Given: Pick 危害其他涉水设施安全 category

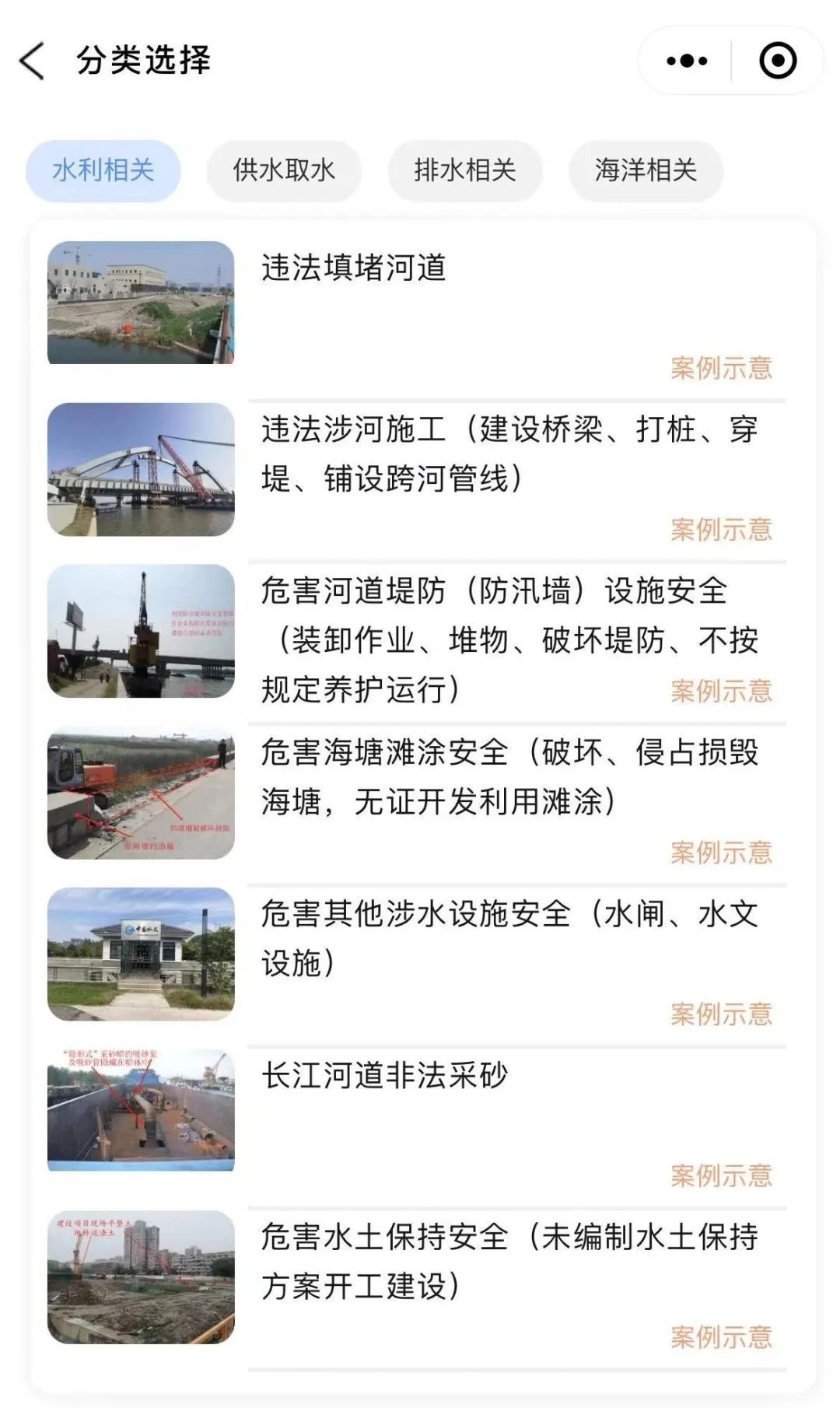Looking at the screenshot, I should coord(509,937).
